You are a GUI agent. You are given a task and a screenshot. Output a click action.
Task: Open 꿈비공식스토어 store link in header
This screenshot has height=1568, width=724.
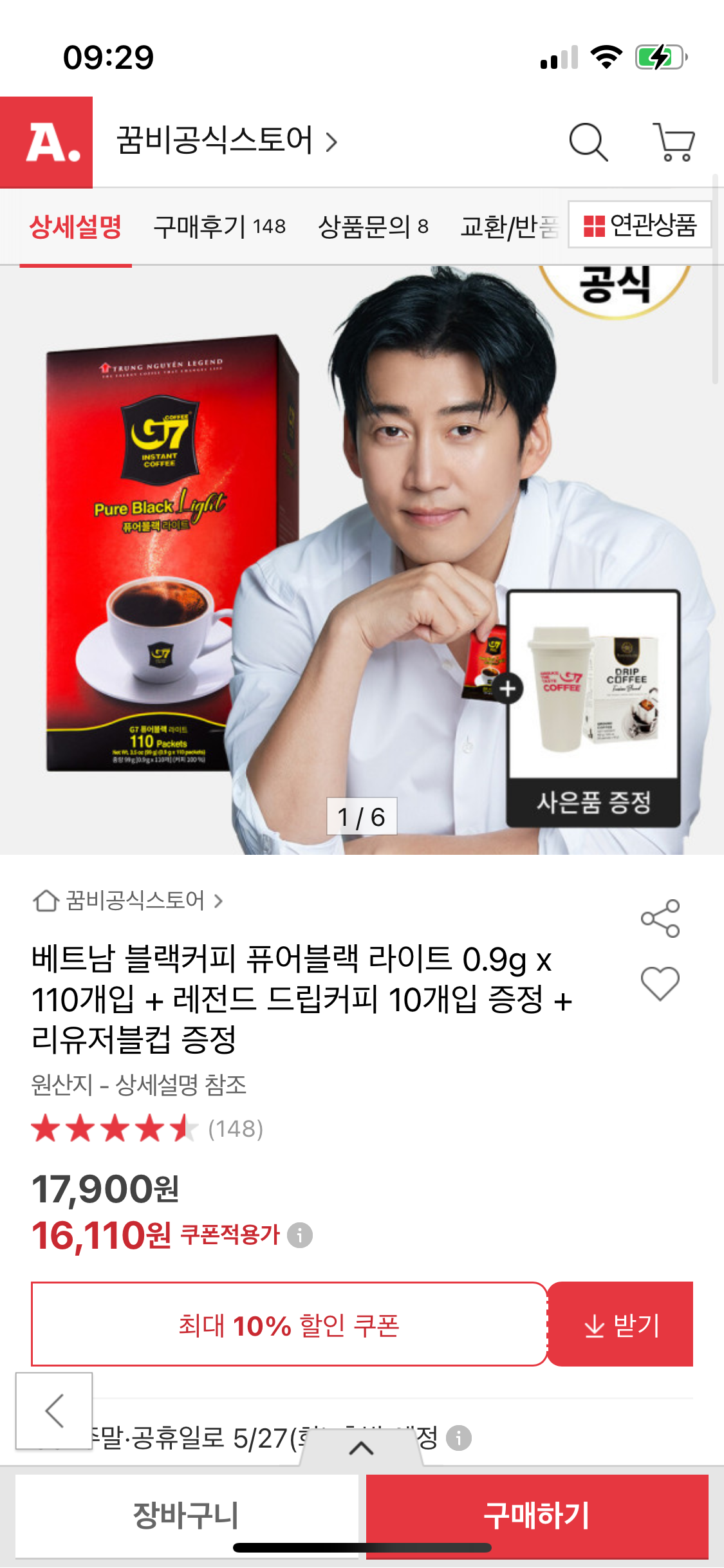[x=227, y=141]
